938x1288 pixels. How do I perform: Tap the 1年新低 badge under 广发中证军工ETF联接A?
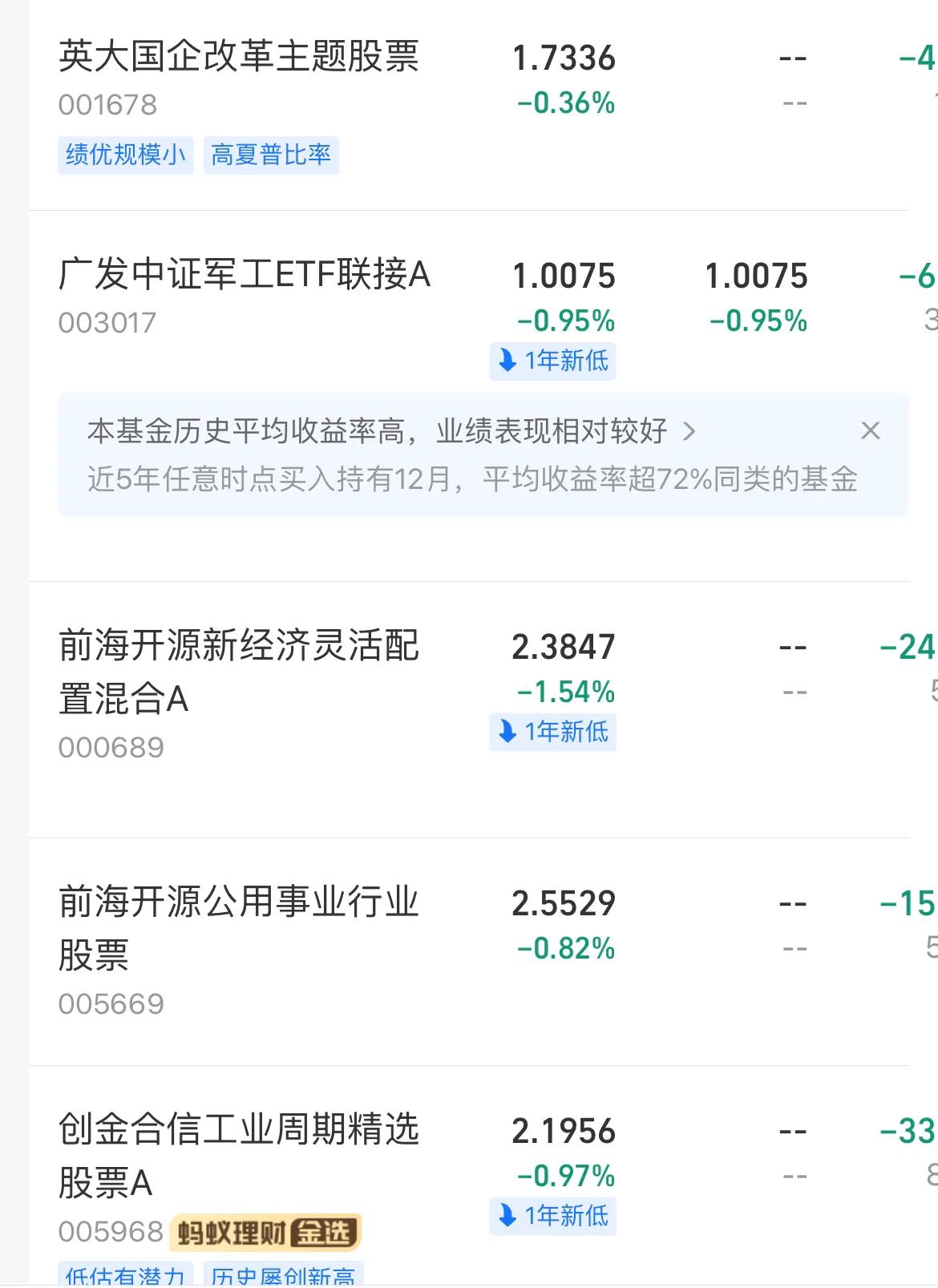pyautogui.click(x=552, y=362)
